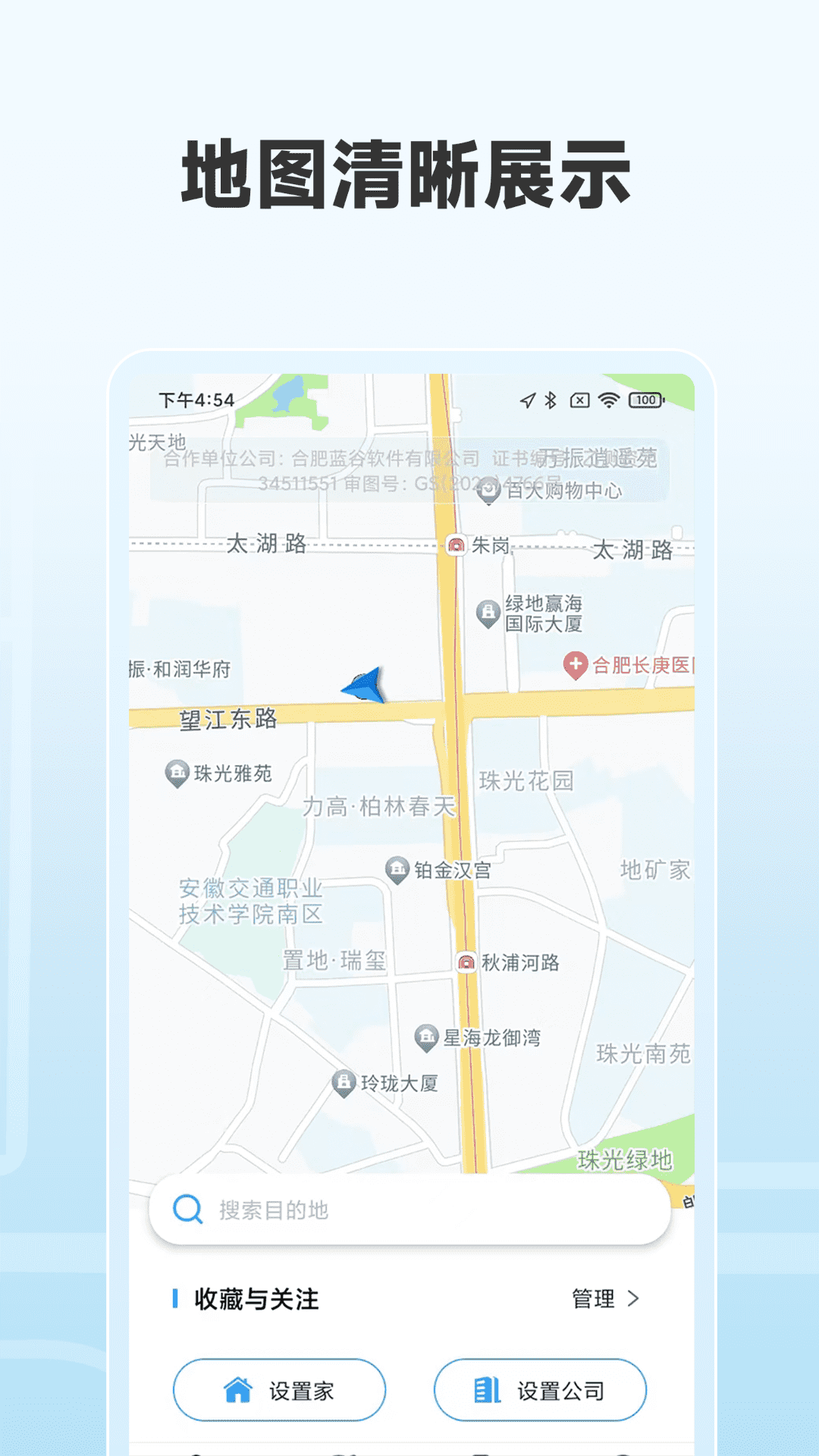This screenshot has width=819, height=1456.
Task: Tap the home icon inside 设置家
Action: (237, 1390)
